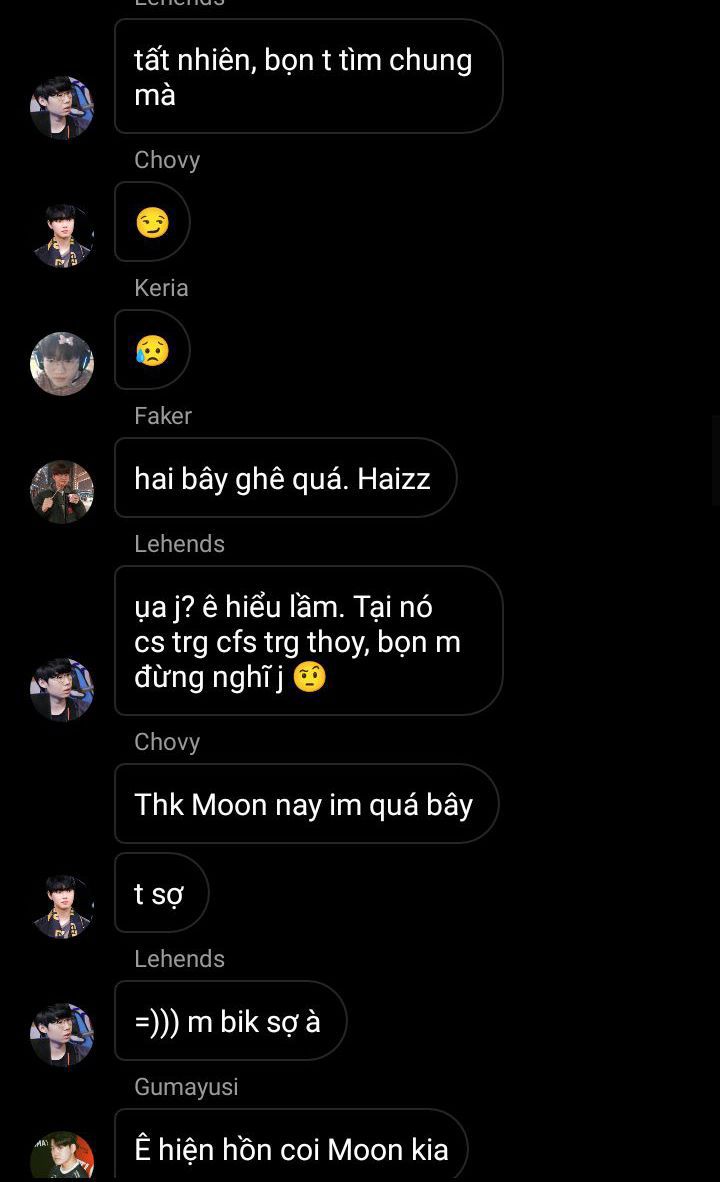
Task: Open Keria's profile picture beside crying emoji
Action: (x=62, y=364)
